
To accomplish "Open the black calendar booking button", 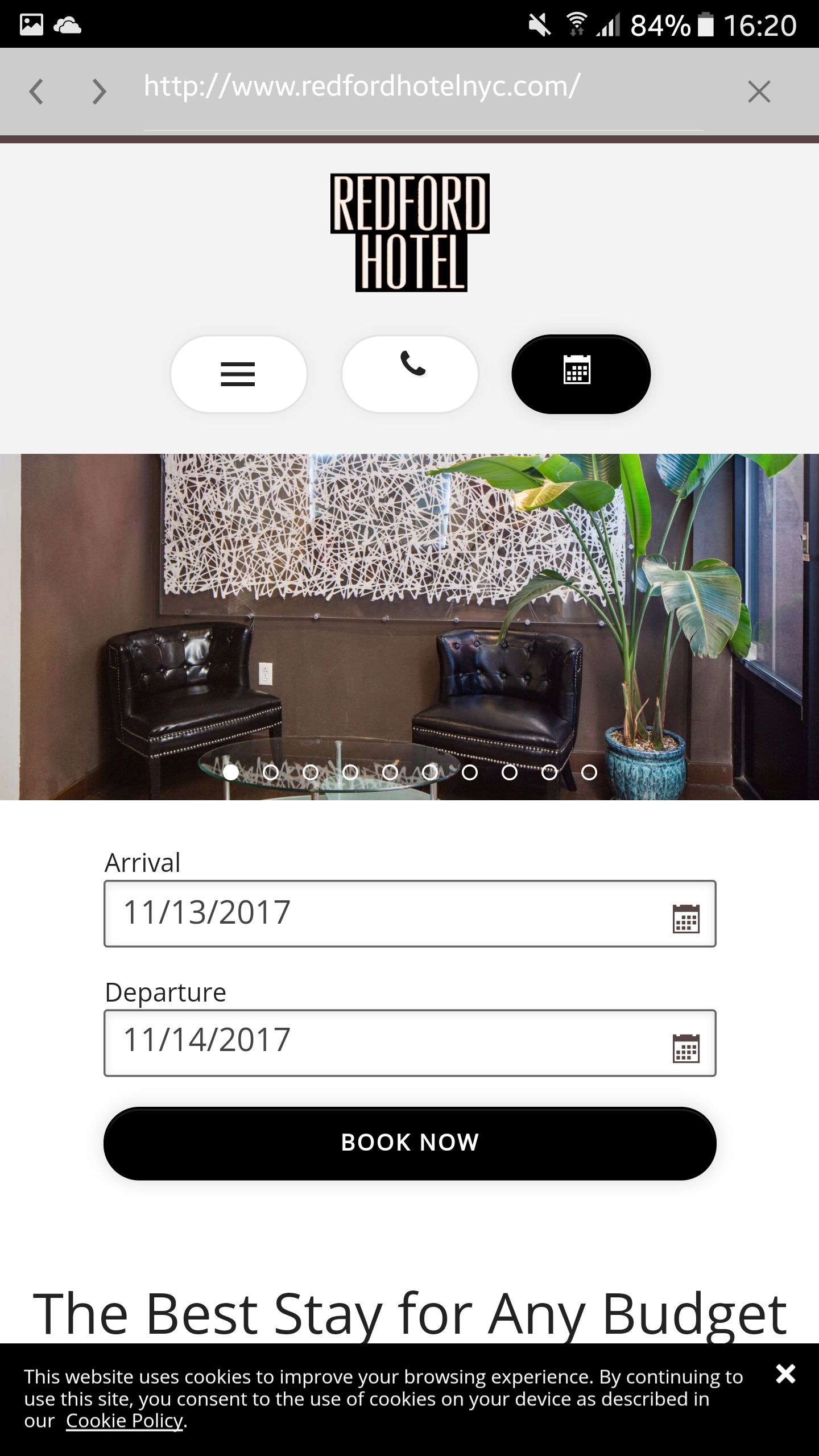I will pyautogui.click(x=581, y=374).
